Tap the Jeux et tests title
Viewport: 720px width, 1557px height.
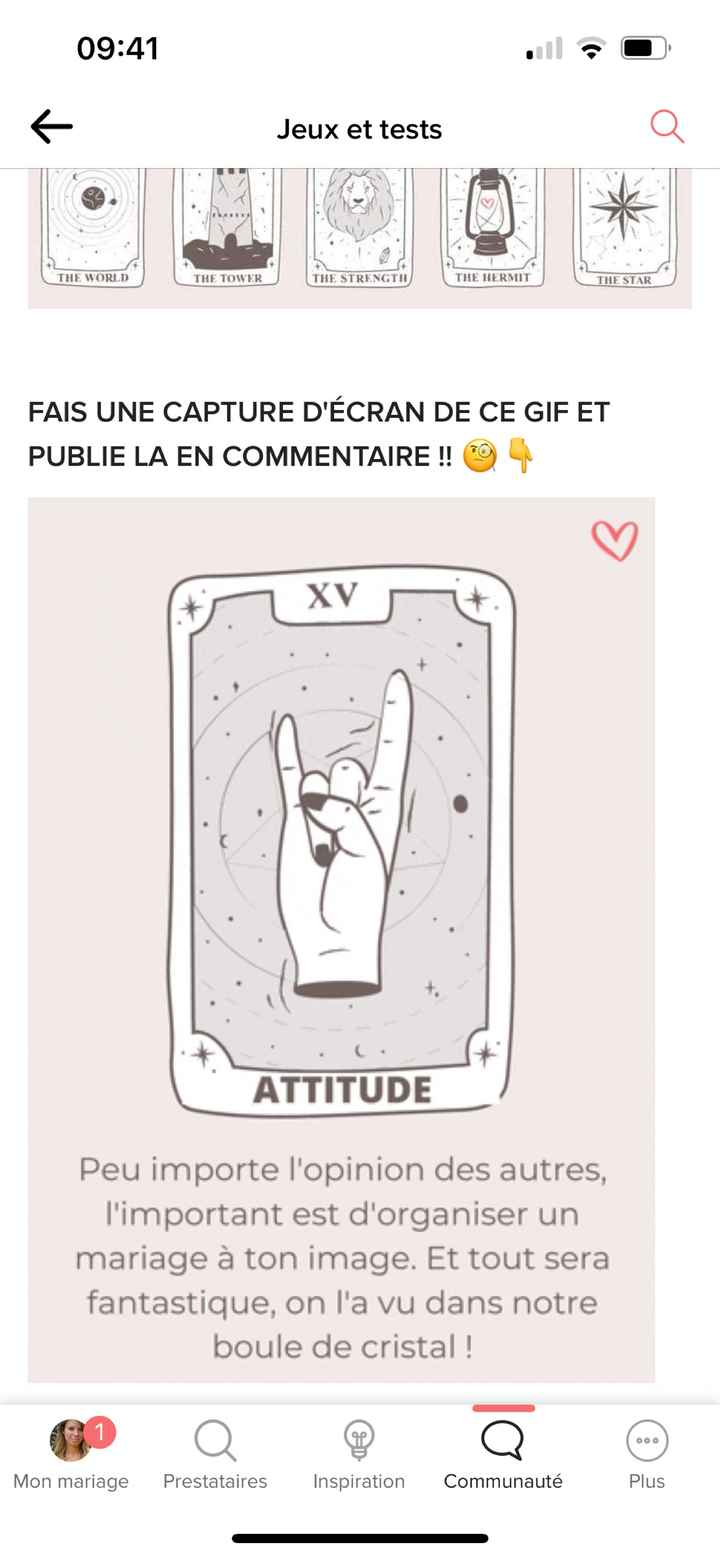tap(360, 129)
